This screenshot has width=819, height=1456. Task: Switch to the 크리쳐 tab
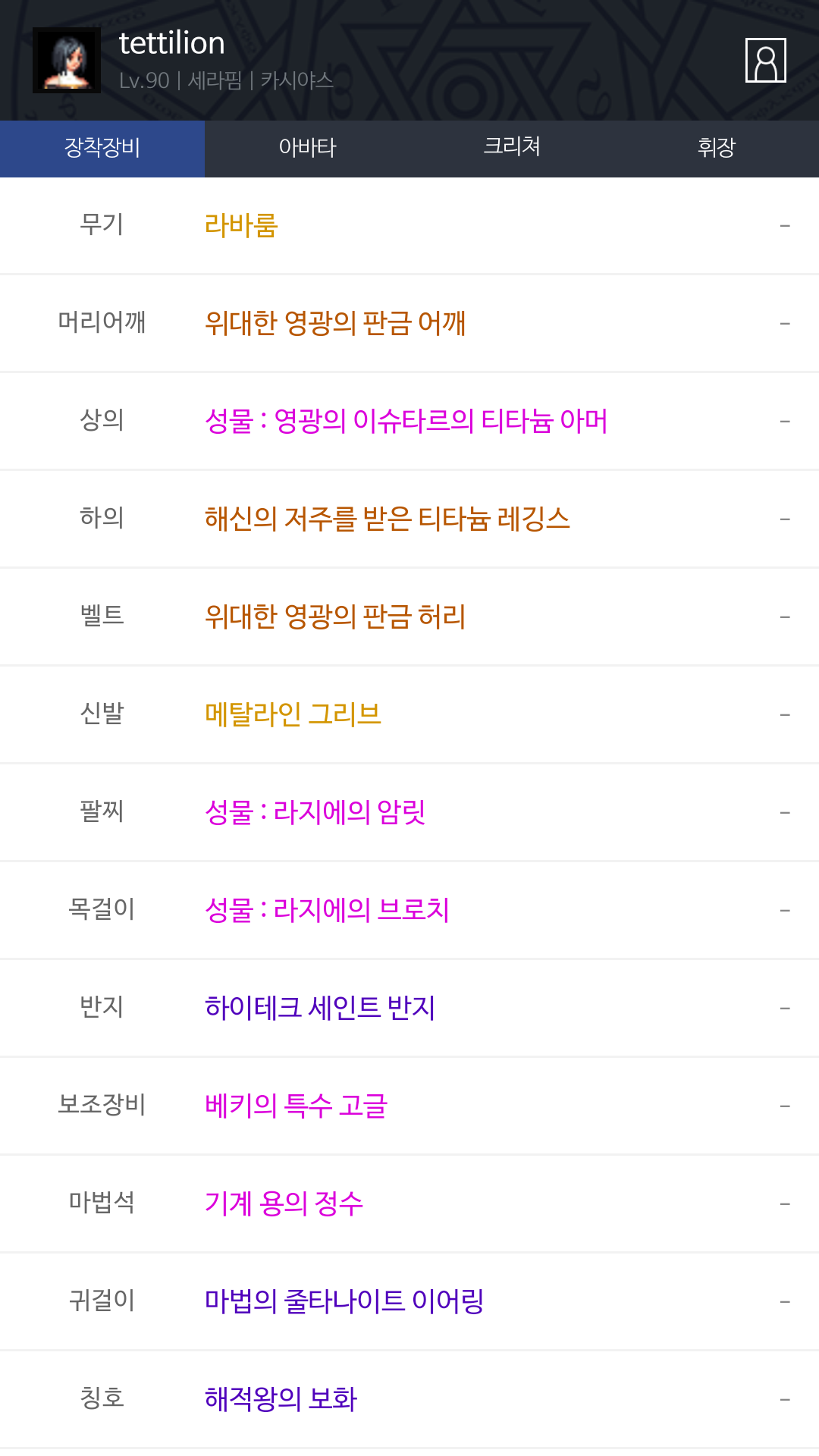[512, 149]
